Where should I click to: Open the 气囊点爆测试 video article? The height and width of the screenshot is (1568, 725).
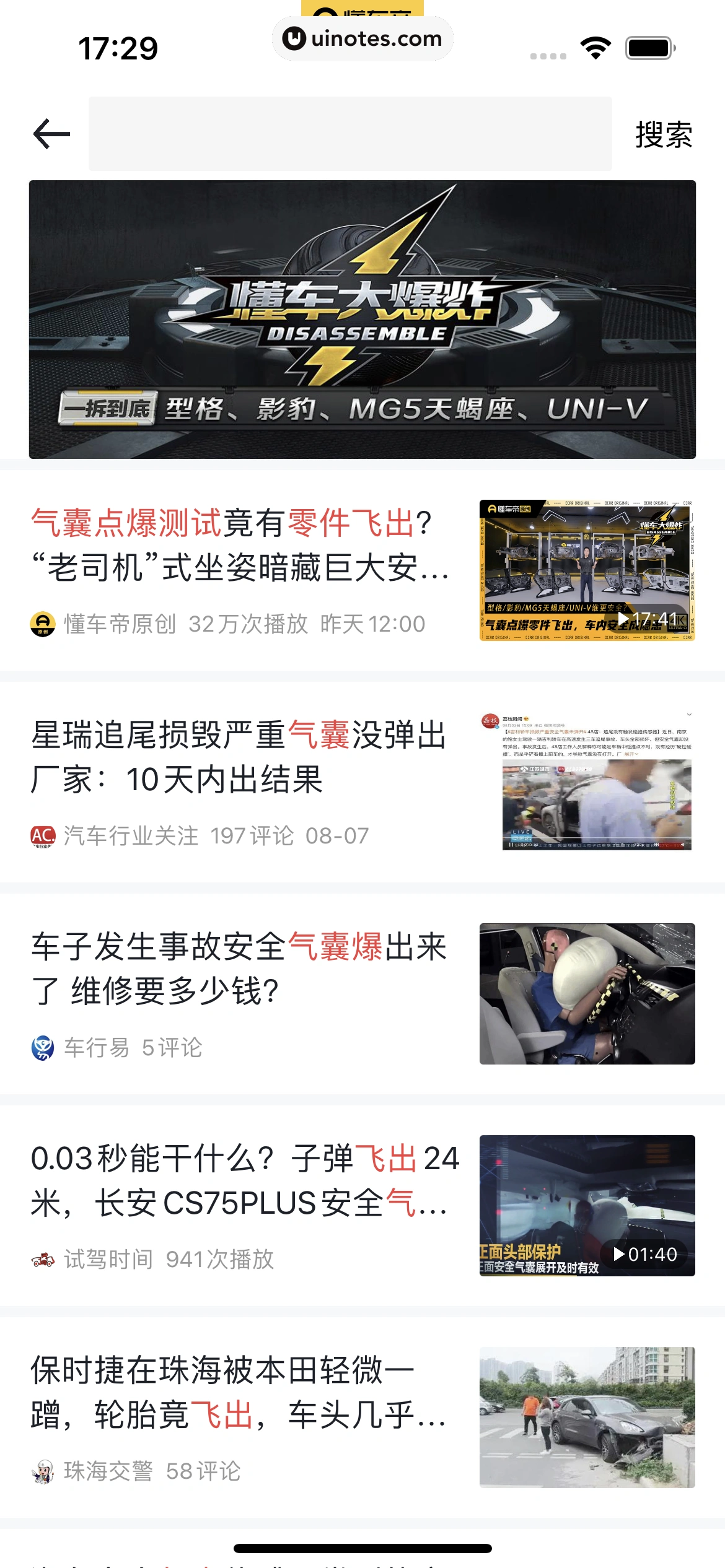pyautogui.click(x=239, y=545)
